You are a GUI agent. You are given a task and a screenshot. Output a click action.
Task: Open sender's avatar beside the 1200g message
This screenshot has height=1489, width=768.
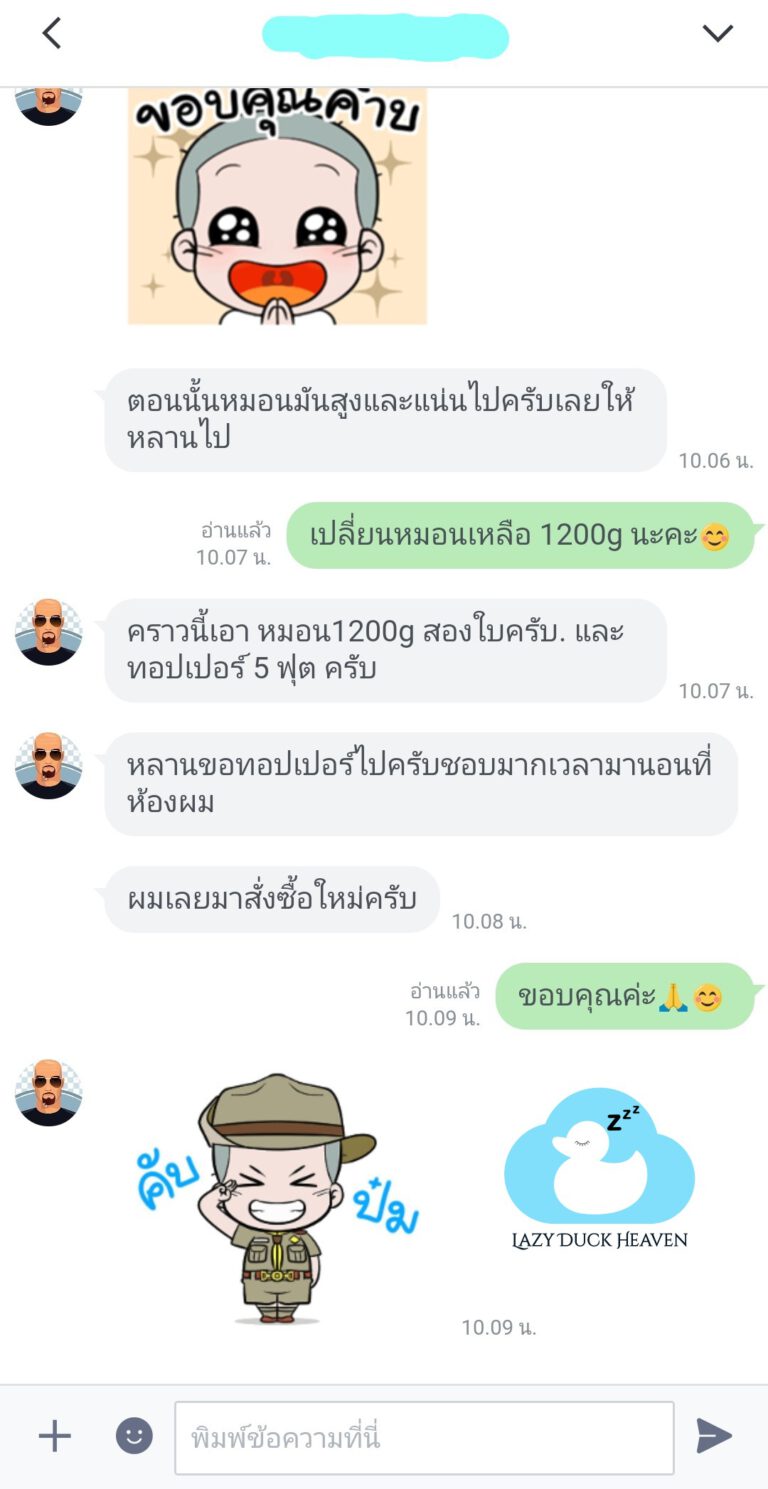click(x=48, y=632)
